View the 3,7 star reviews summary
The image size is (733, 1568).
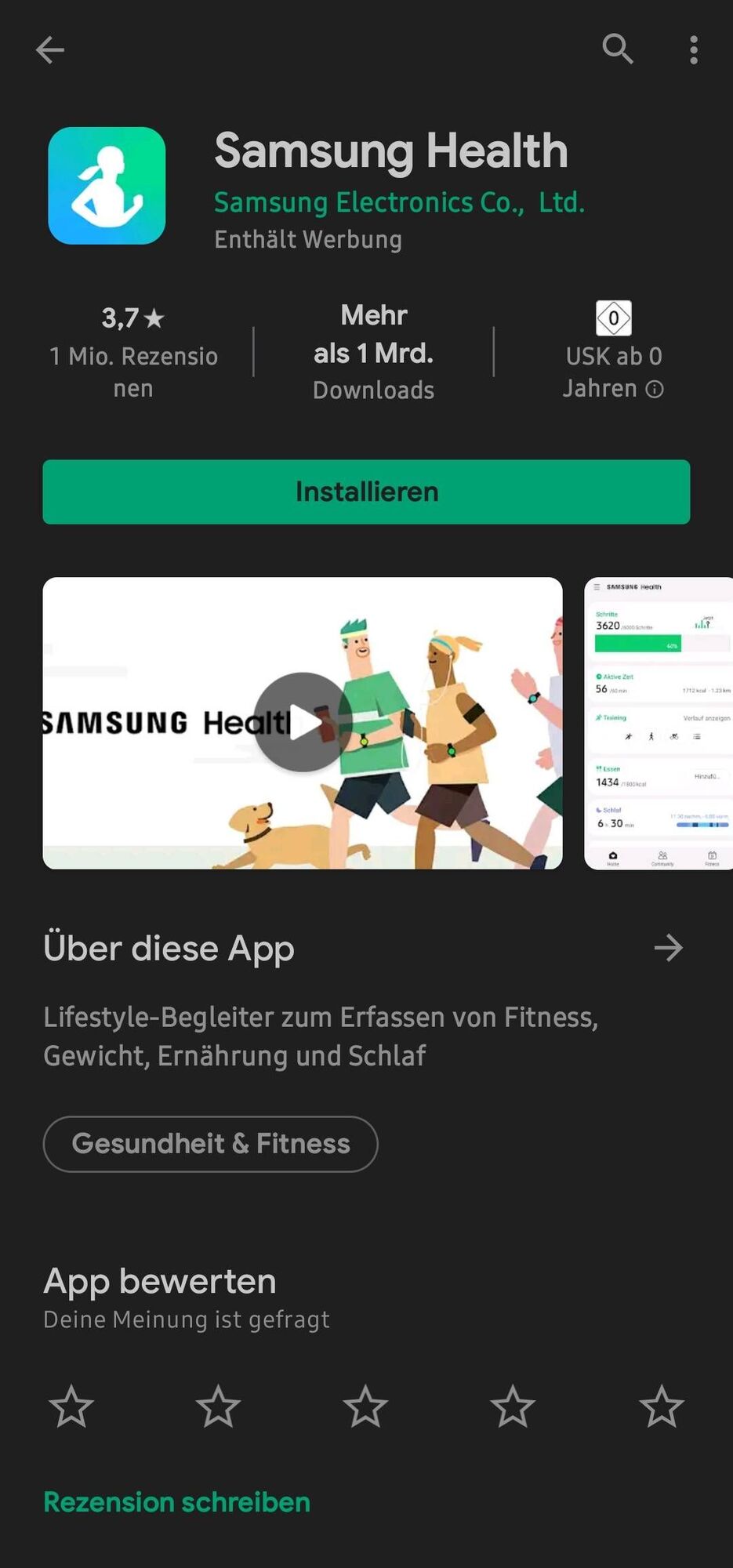click(133, 351)
